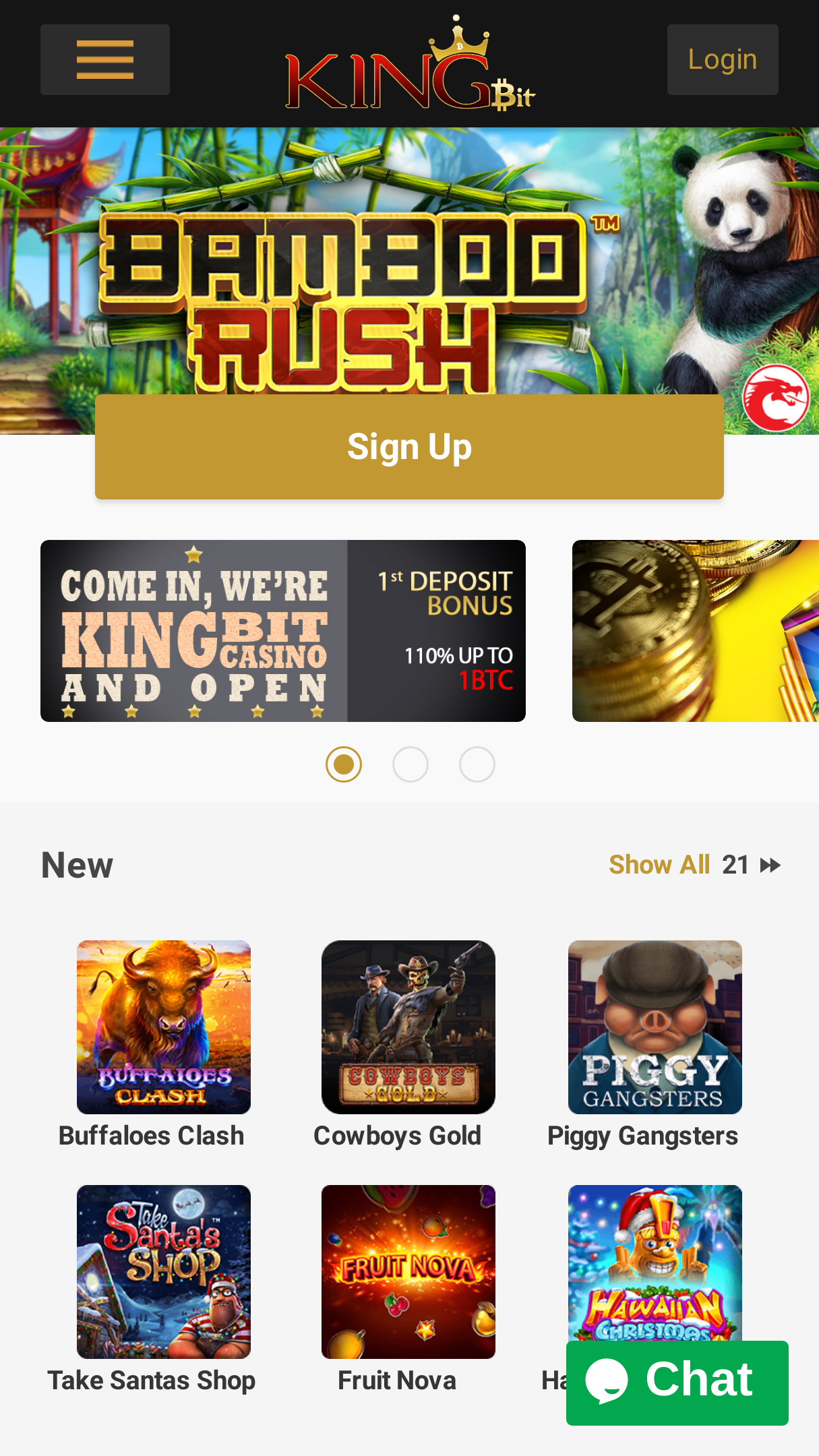Open the 1st deposit bonus promo banner
819x1456 pixels.
tap(283, 631)
